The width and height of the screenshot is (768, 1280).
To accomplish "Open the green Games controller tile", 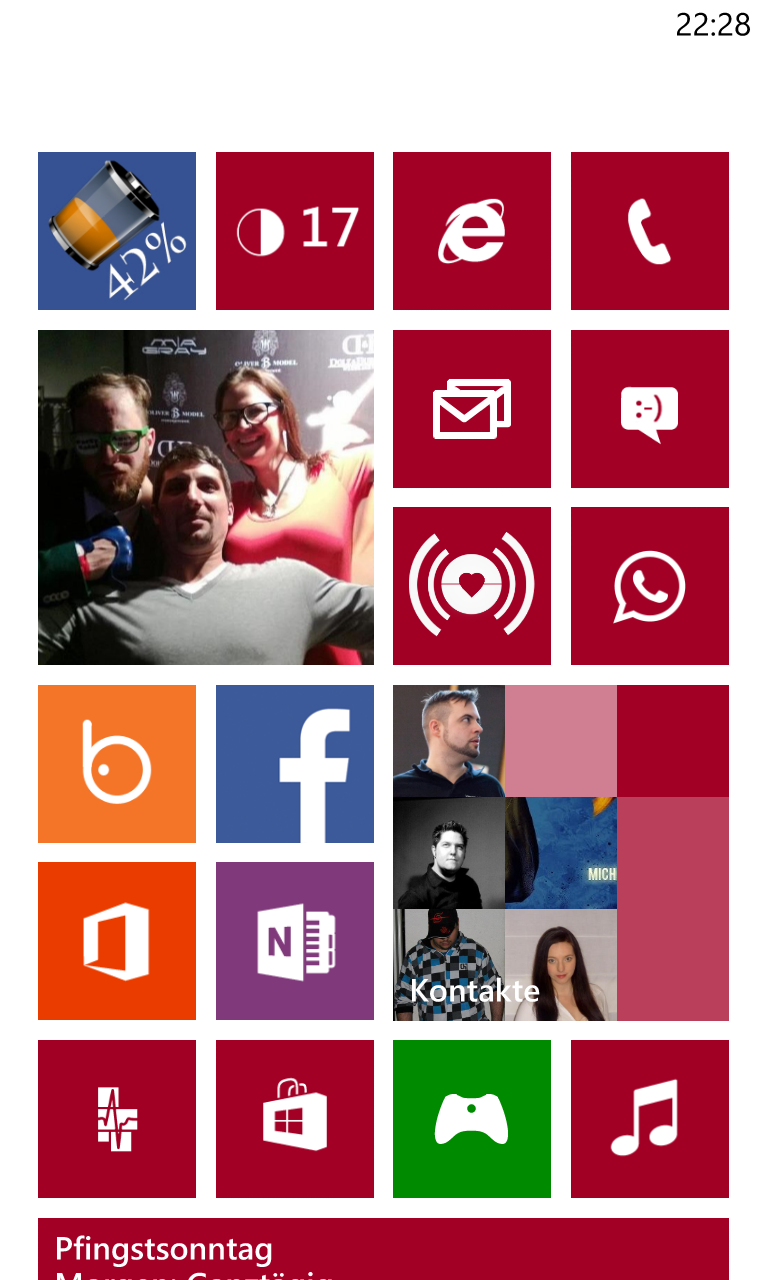I will (x=472, y=1119).
